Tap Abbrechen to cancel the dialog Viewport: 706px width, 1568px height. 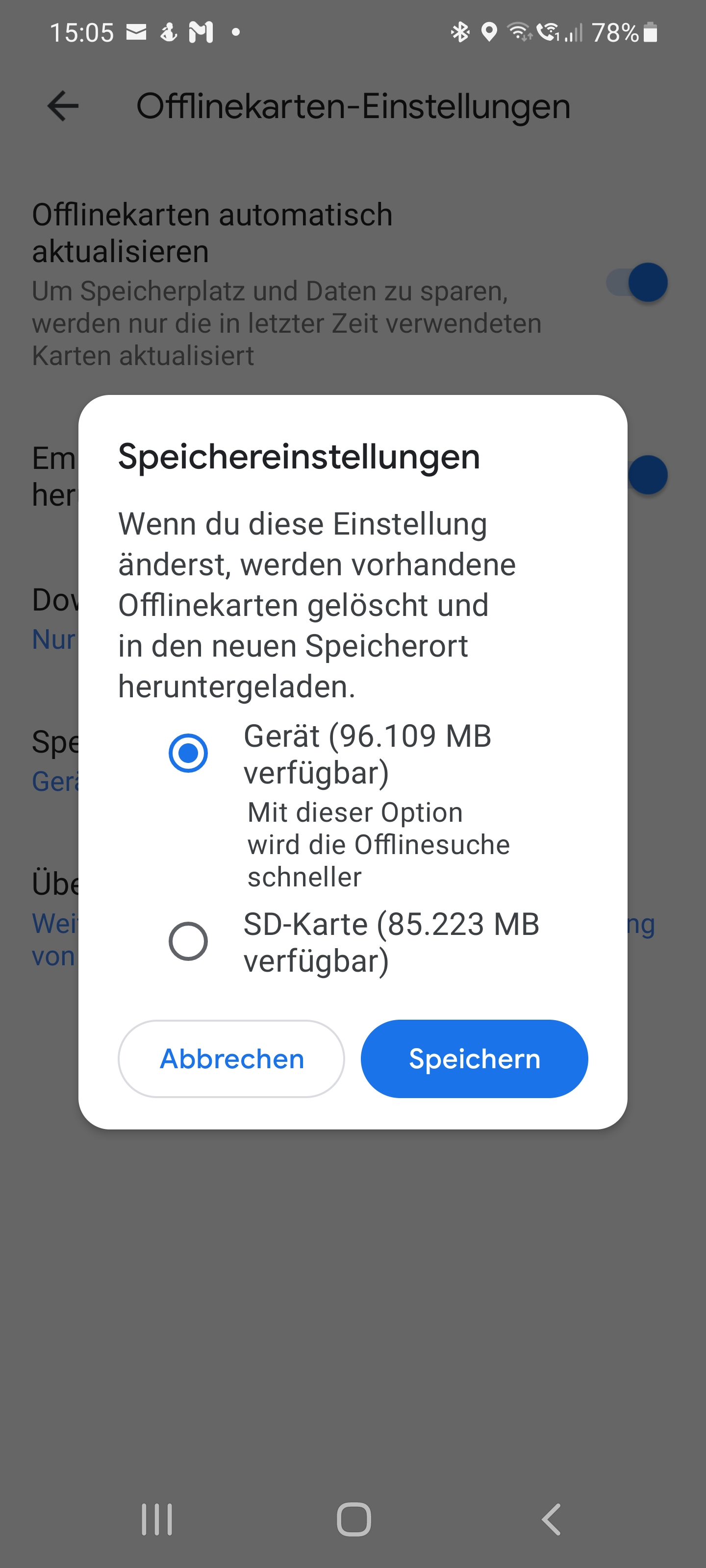point(231,1059)
